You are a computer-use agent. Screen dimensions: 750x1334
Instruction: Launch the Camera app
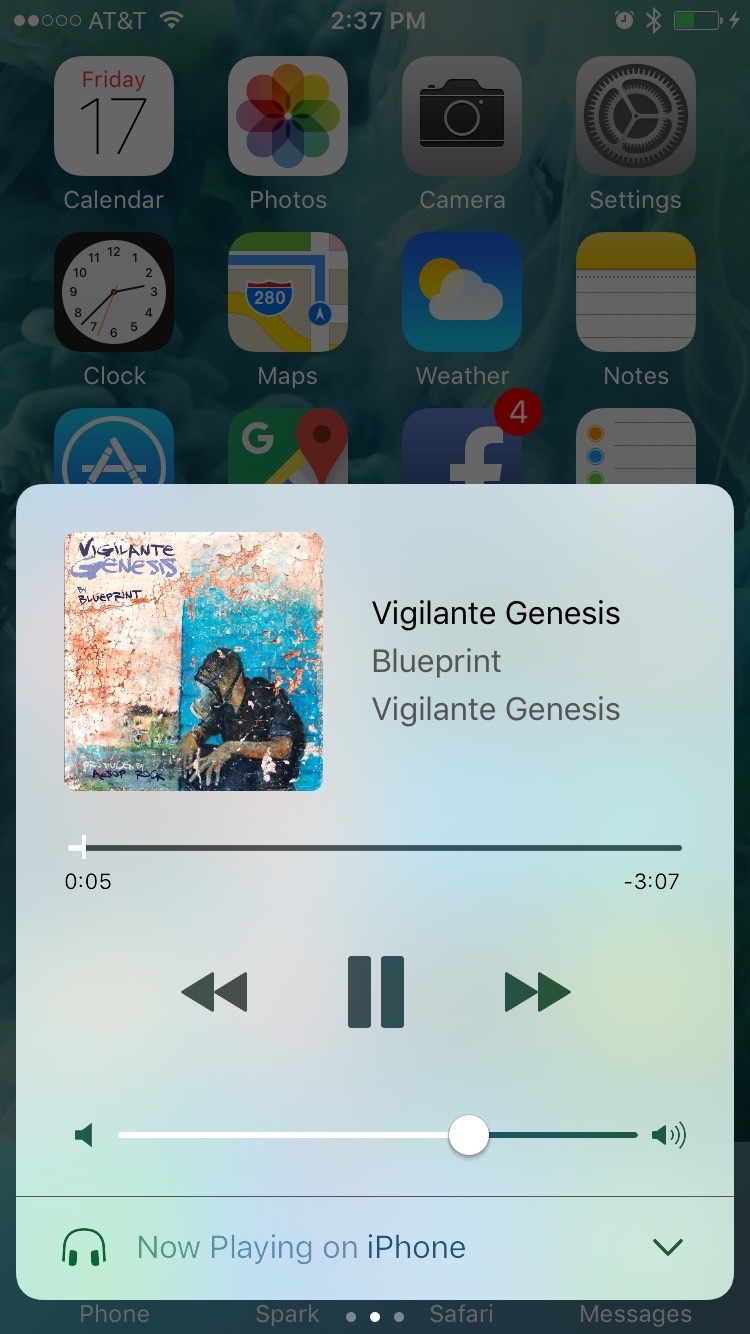click(462, 116)
